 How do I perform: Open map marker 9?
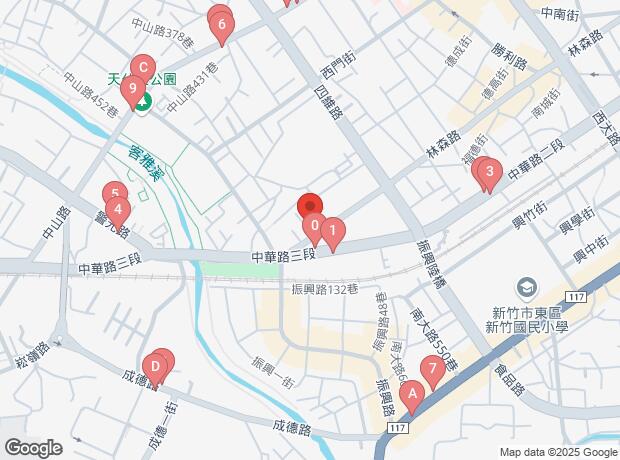point(131,88)
